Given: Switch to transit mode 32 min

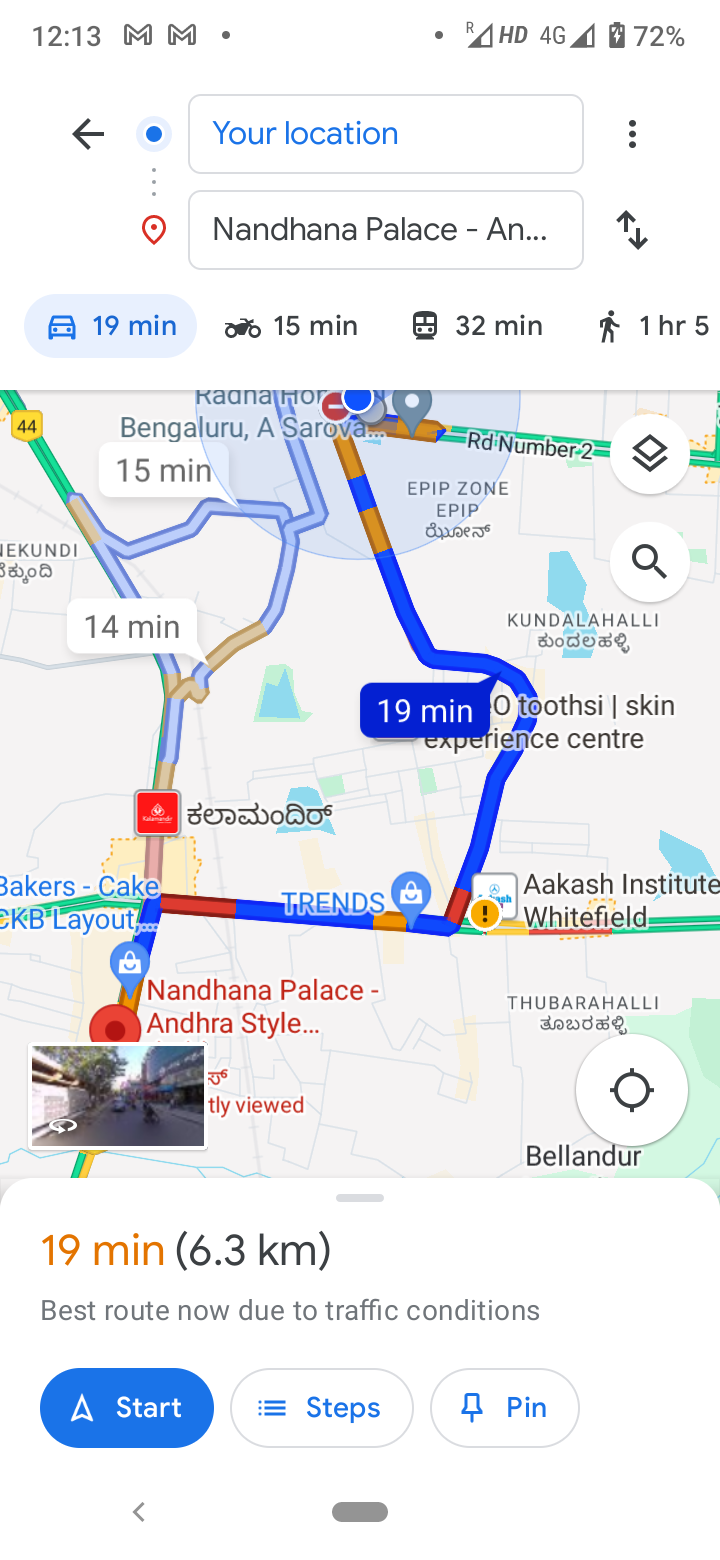Looking at the screenshot, I should (478, 326).
